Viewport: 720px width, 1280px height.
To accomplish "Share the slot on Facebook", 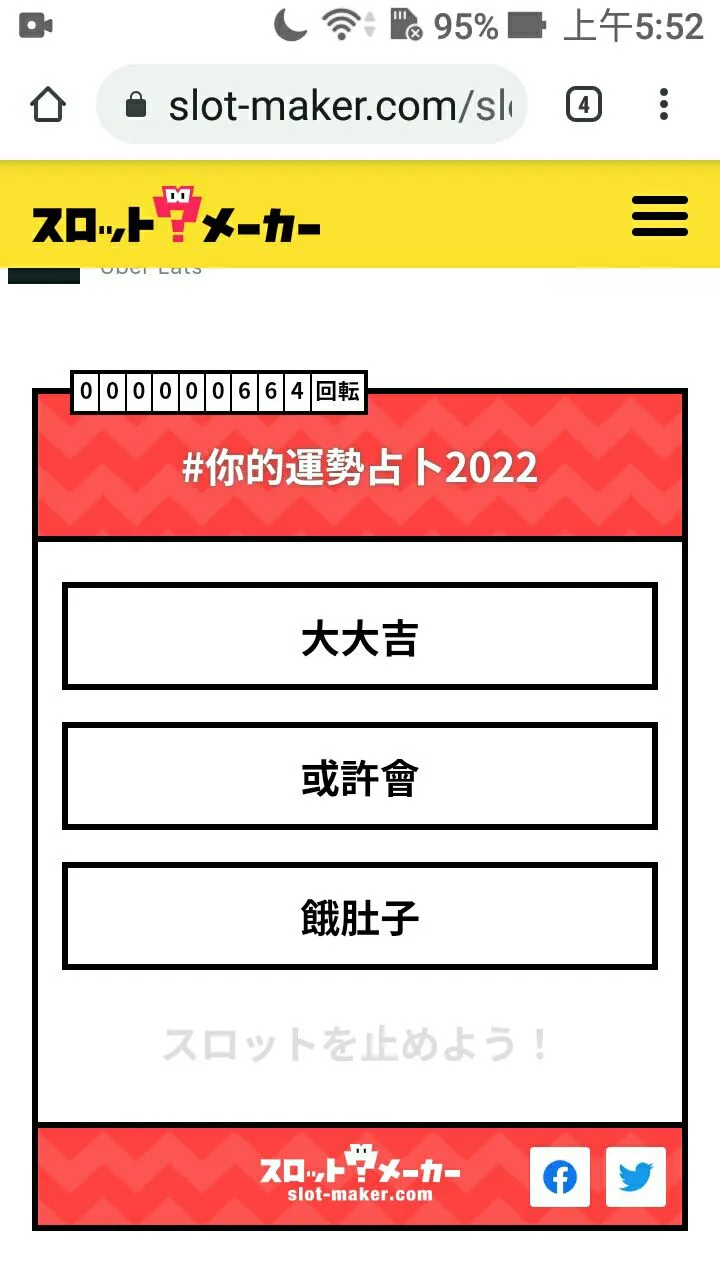I will (x=560, y=1177).
